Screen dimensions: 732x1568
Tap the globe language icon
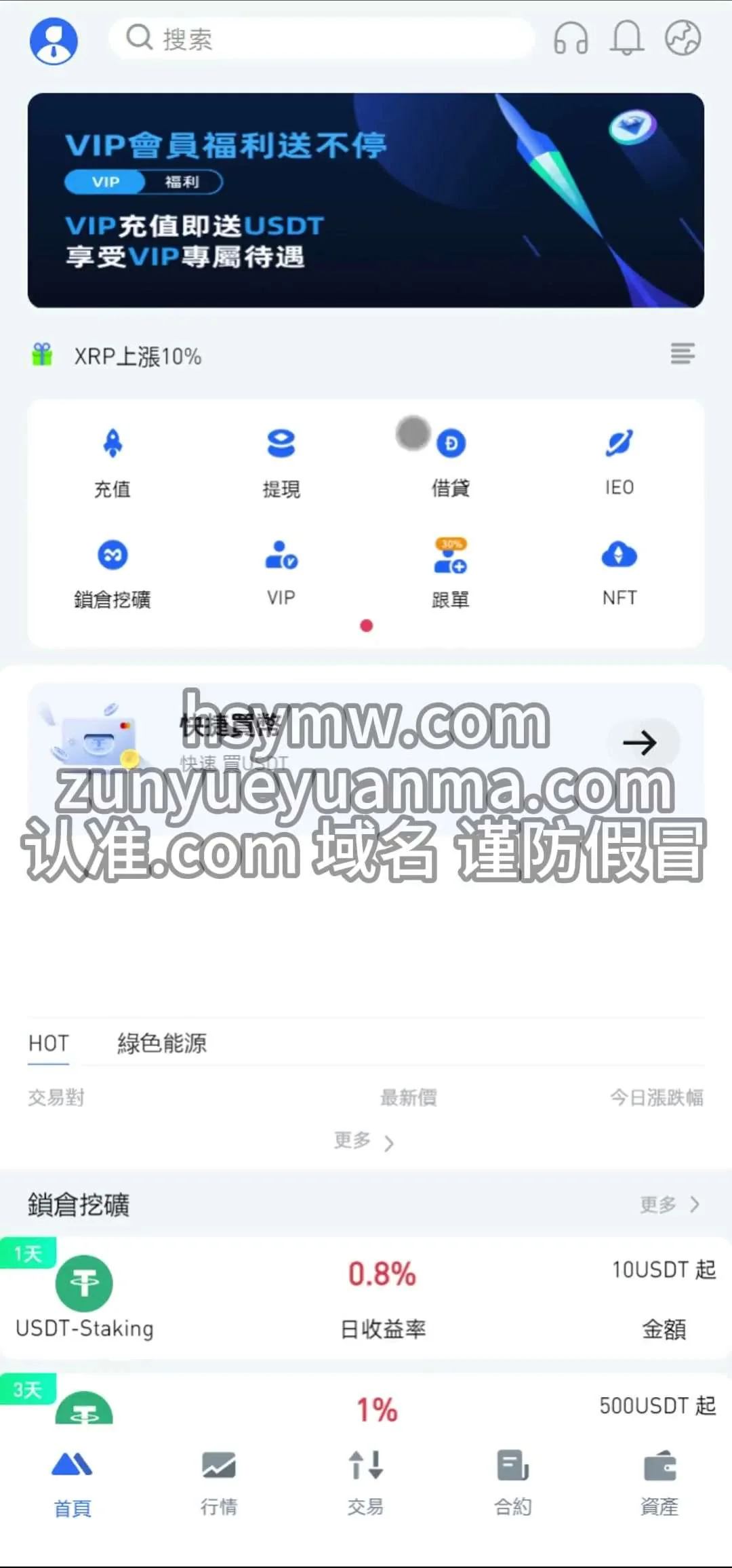(x=683, y=38)
